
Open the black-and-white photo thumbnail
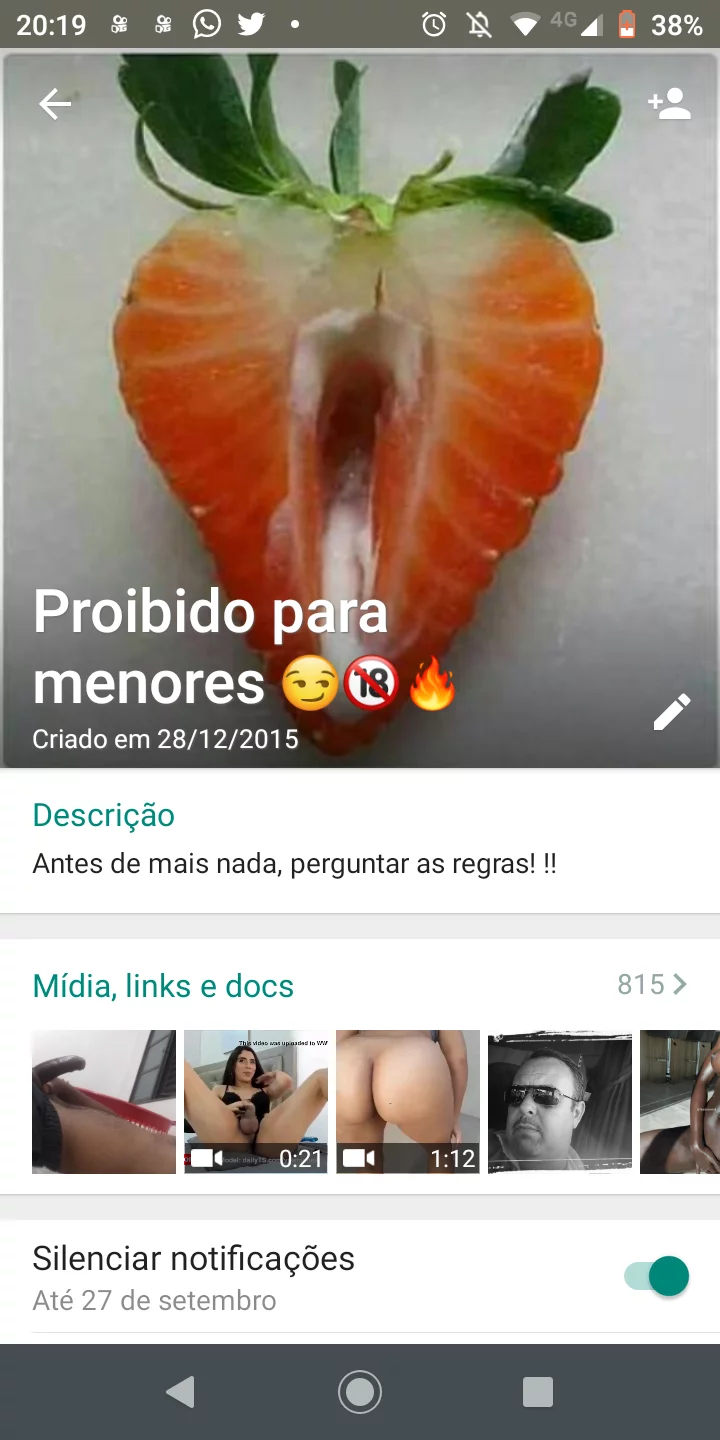click(x=560, y=1102)
